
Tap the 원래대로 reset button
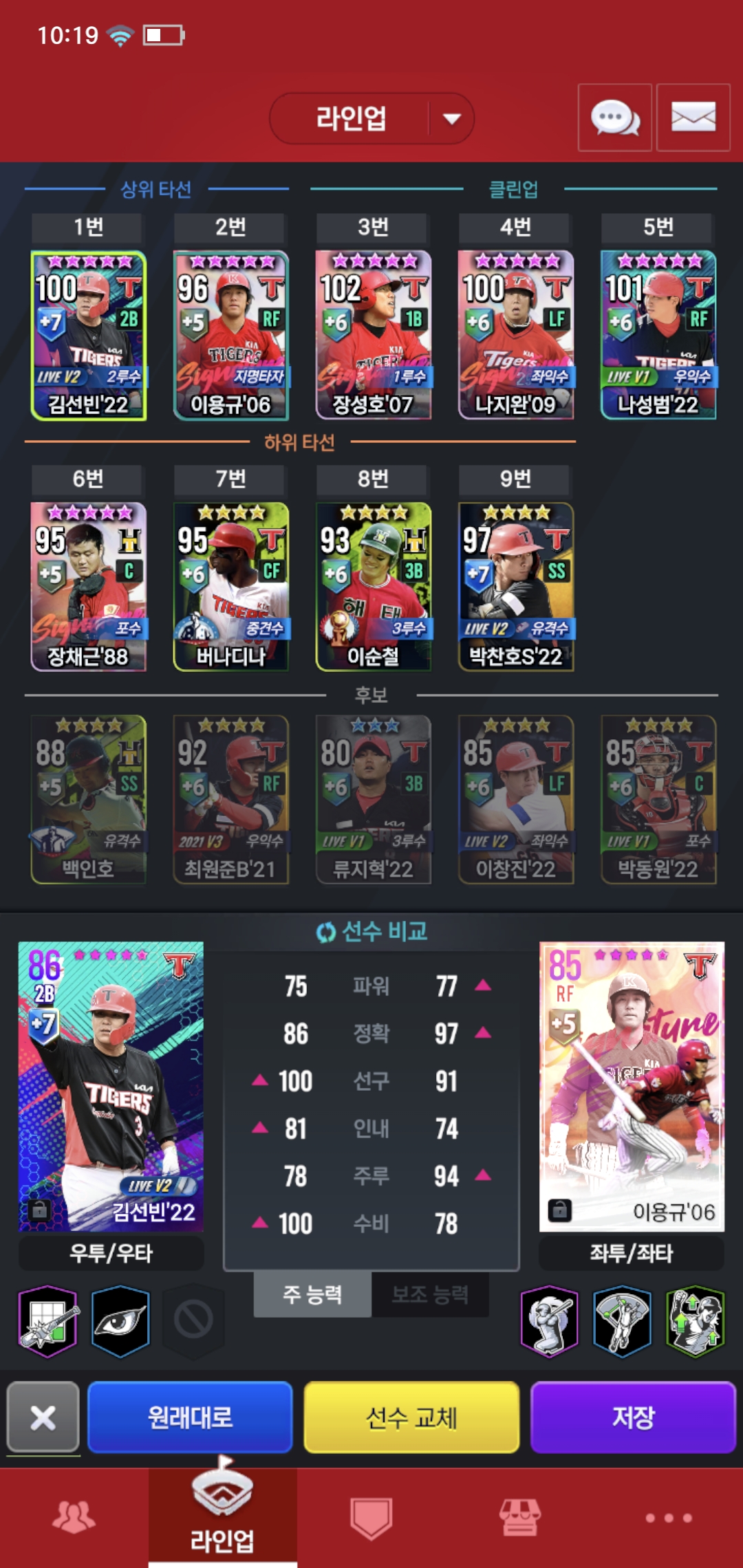(x=190, y=1417)
